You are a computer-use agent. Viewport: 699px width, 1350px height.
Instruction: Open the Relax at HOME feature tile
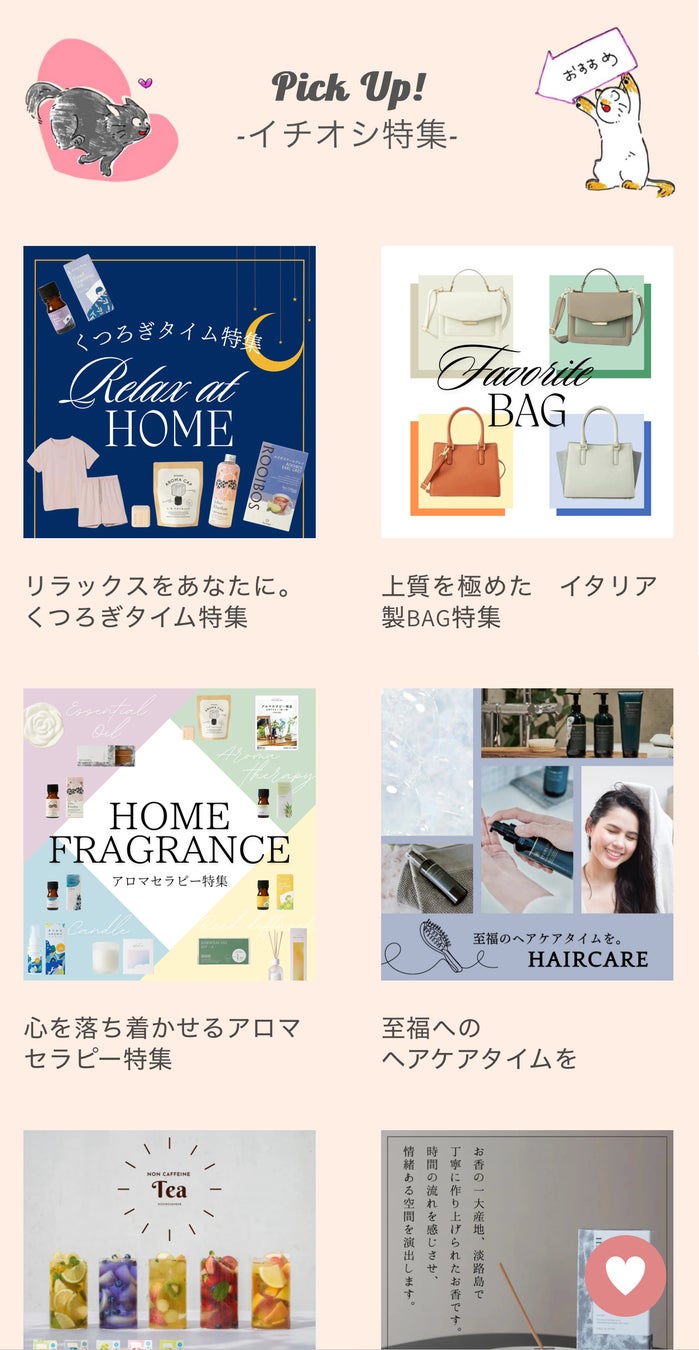click(169, 392)
